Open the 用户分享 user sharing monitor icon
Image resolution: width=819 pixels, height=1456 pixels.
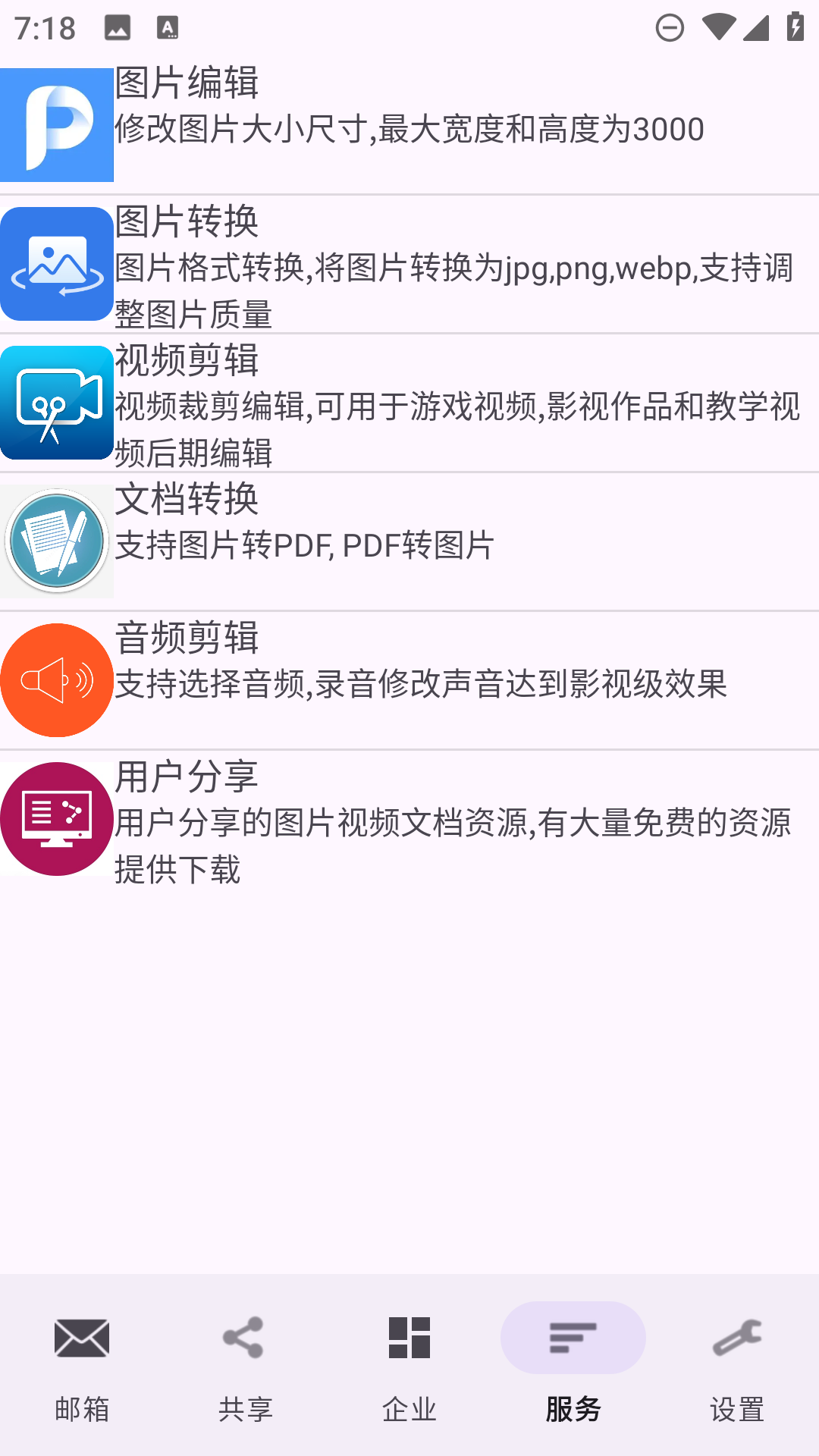point(57,818)
